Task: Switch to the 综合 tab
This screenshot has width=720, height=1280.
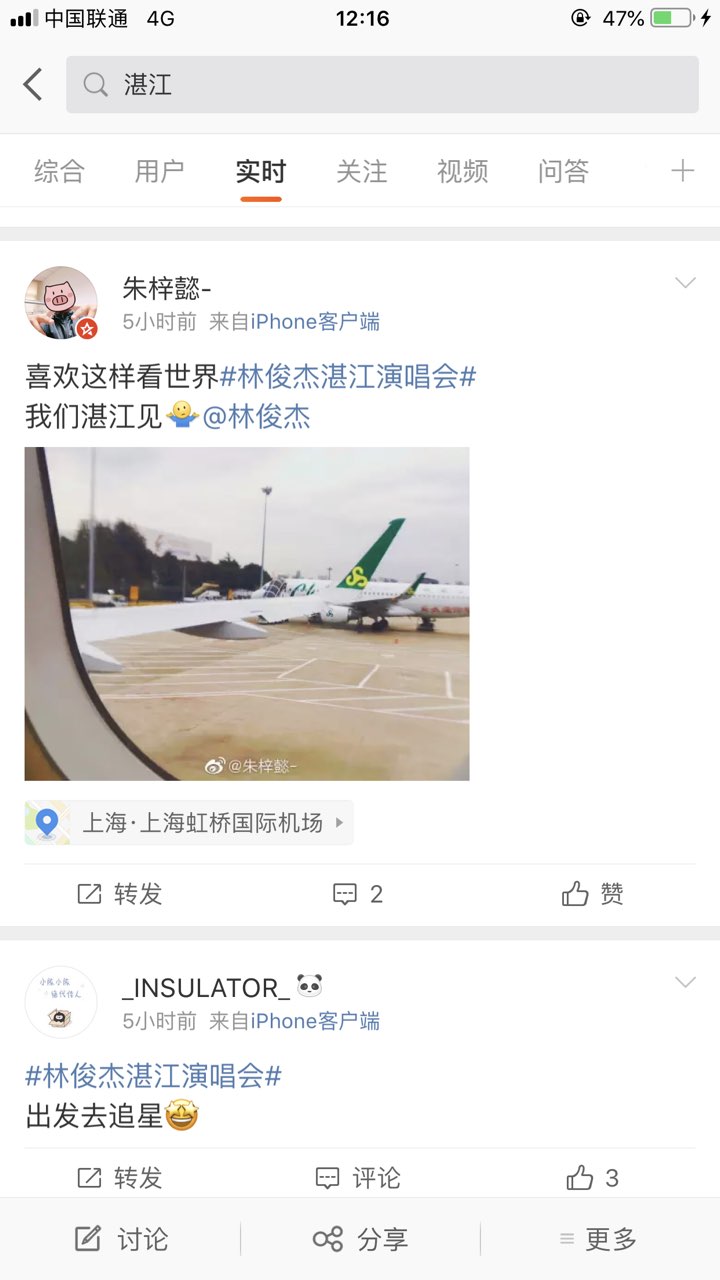Action: coord(59,171)
